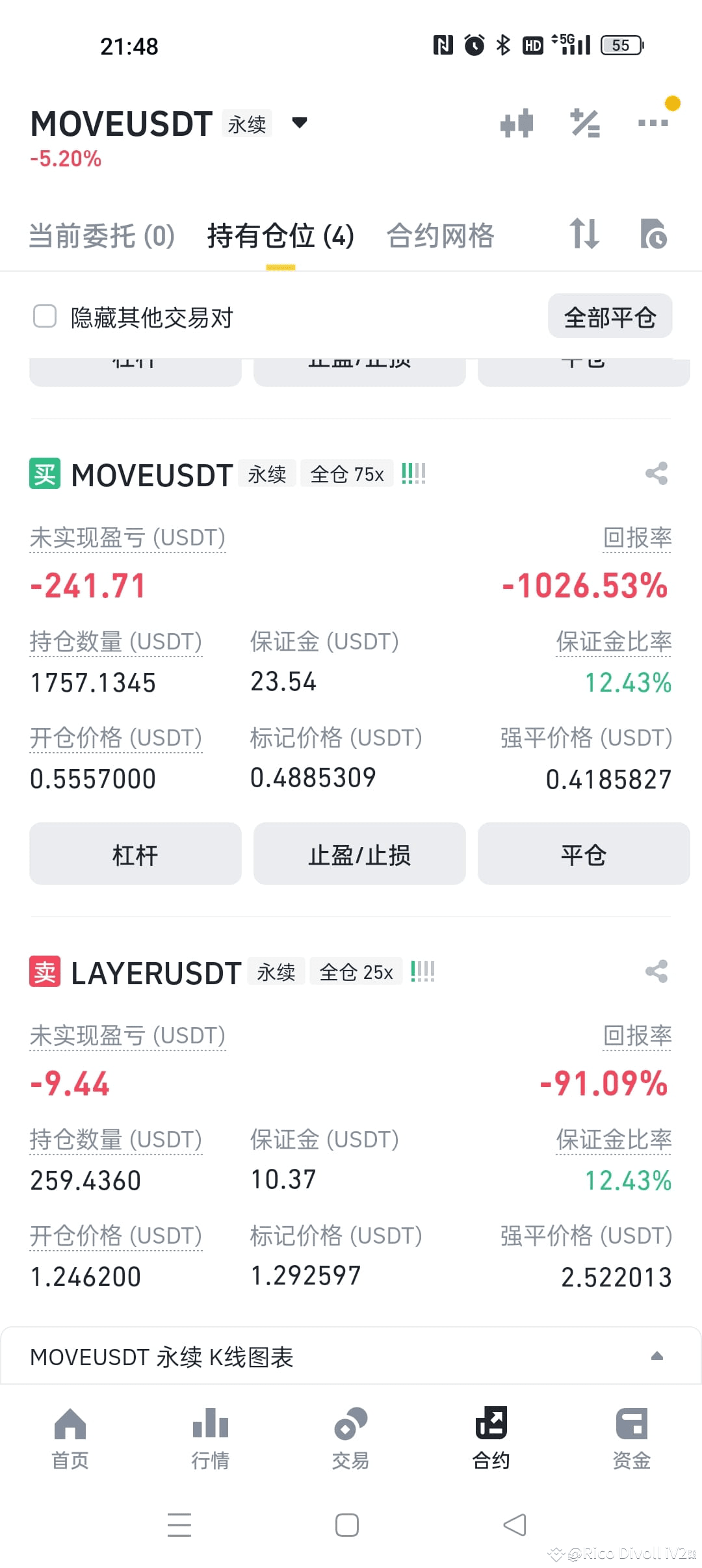Switch to 合约网格 tab

point(441,235)
